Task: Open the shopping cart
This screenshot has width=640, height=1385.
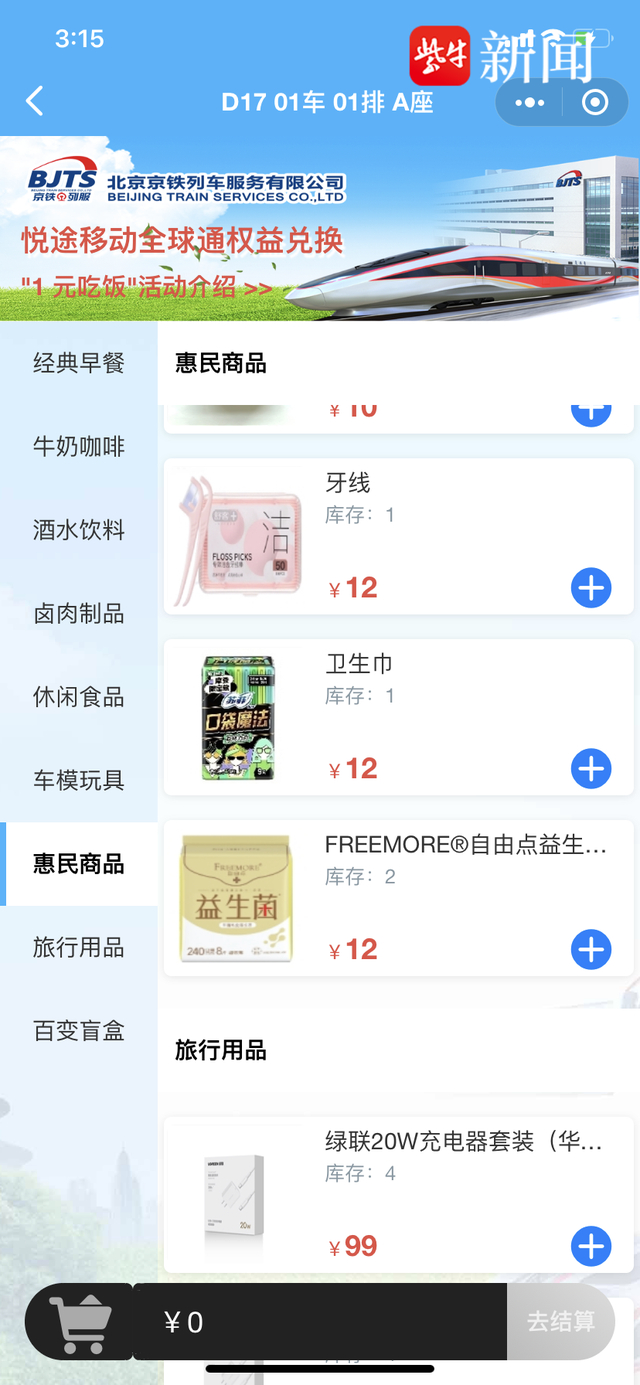Action: point(80,1322)
